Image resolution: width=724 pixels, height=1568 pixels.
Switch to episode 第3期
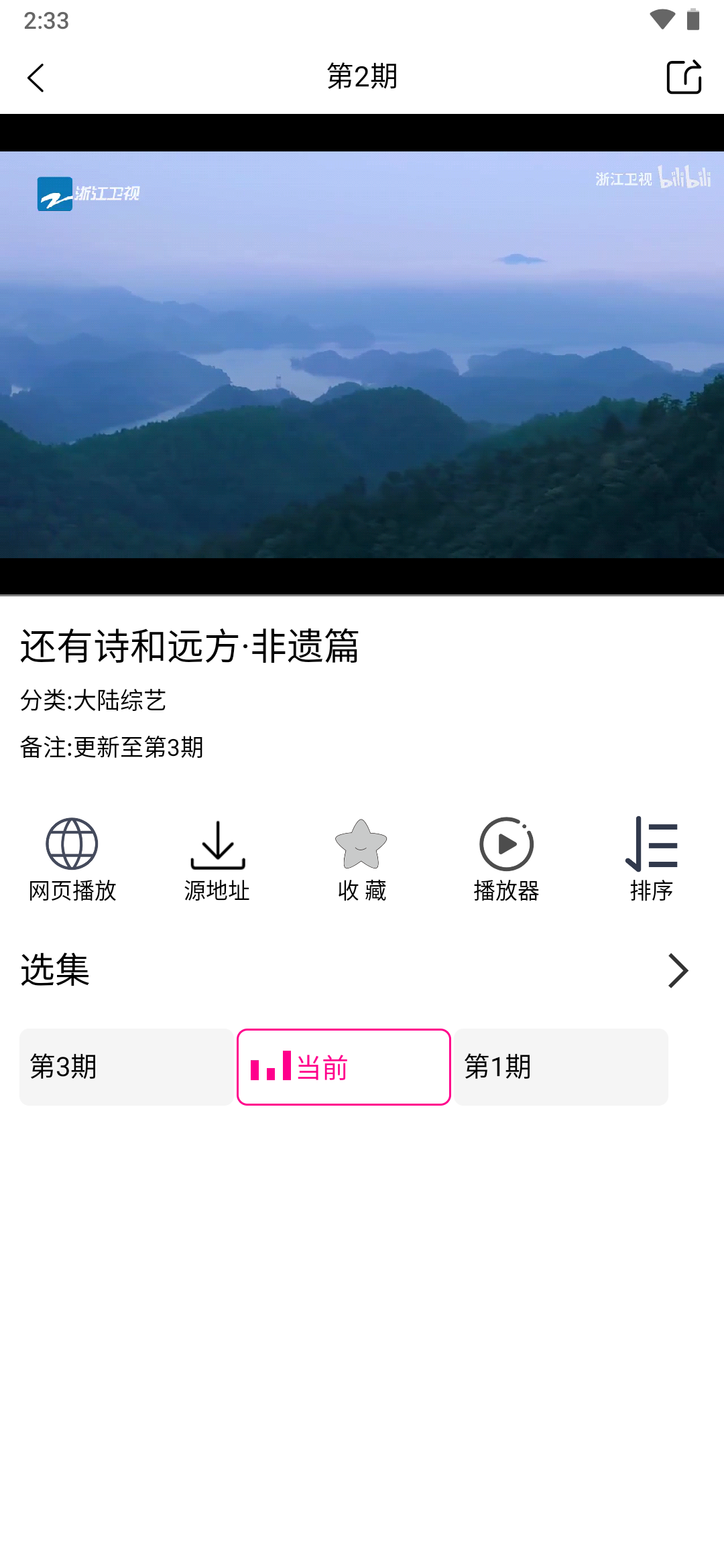coord(126,1066)
